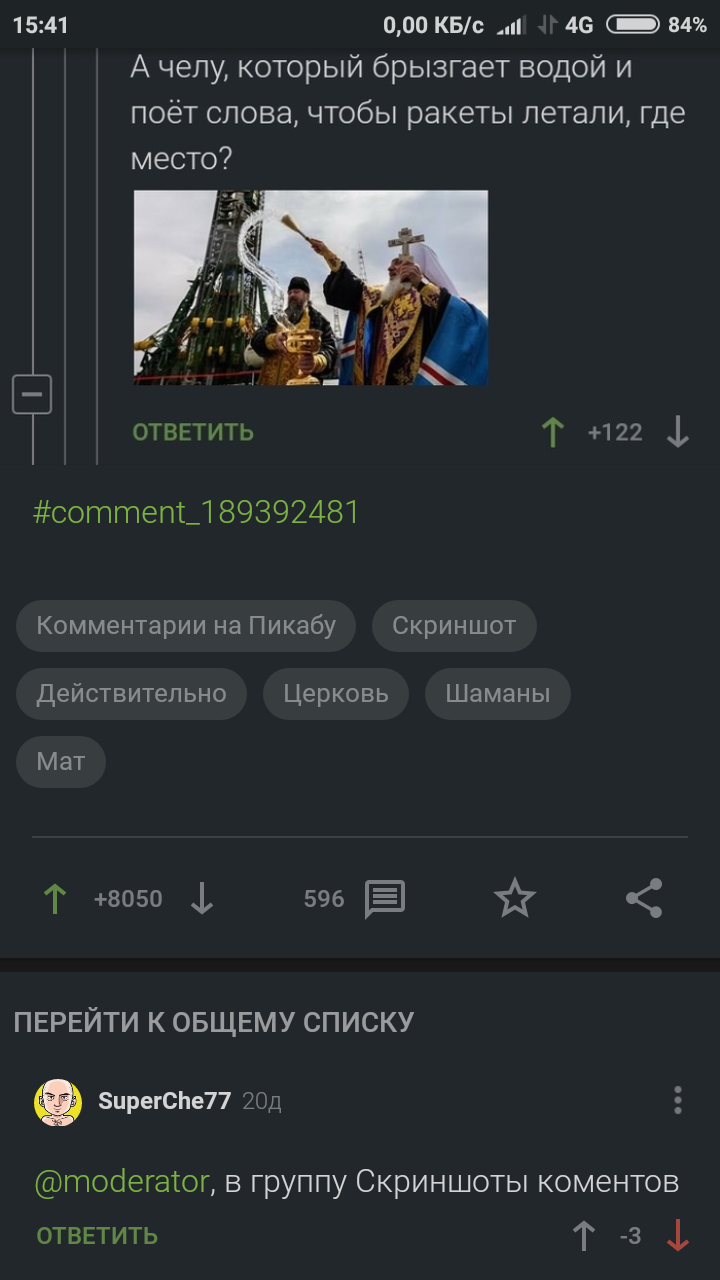The height and width of the screenshot is (1280, 720).
Task: Go to the full list via Перейти к общему списку
Action: pyautogui.click(x=214, y=1022)
